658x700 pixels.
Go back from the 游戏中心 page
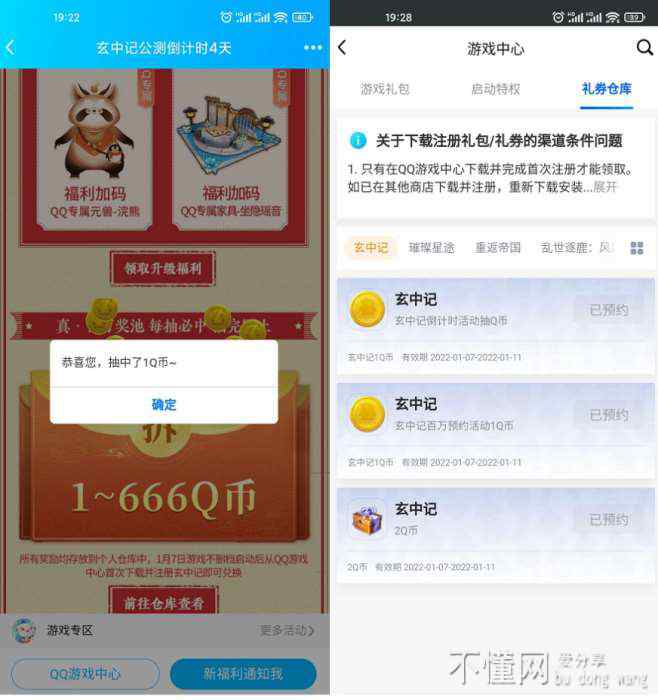pyautogui.click(x=342, y=48)
